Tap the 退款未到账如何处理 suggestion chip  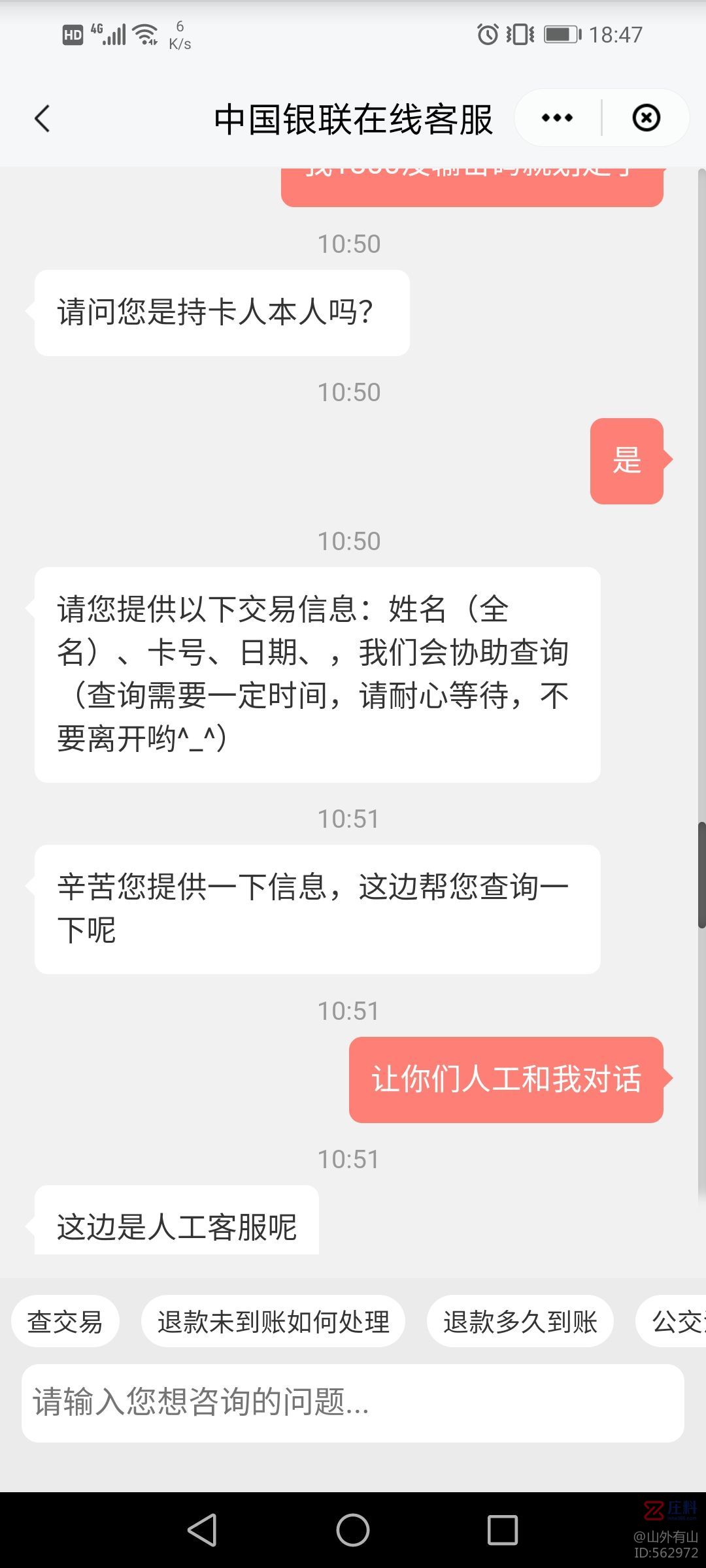[x=273, y=1321]
